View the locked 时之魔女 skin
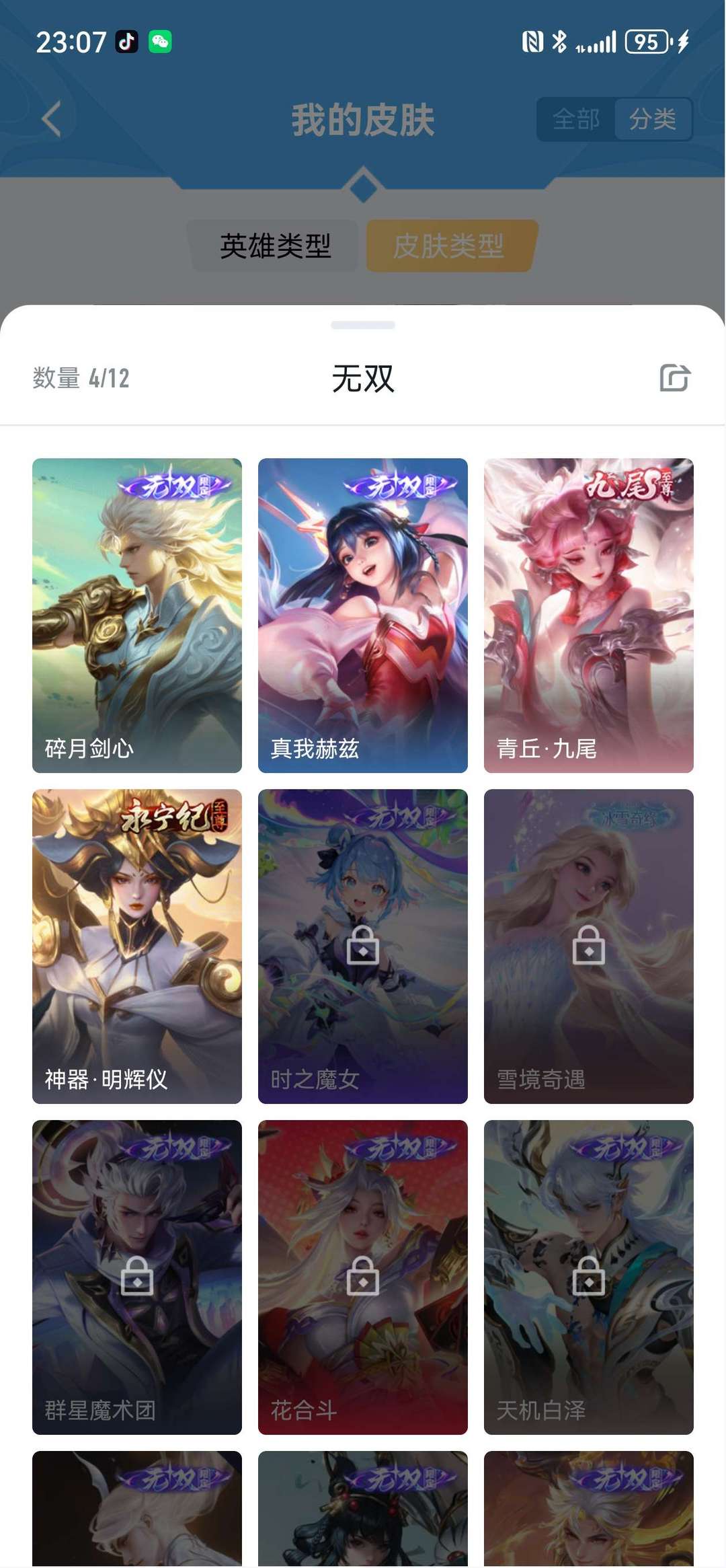The image size is (726, 1568). coord(363,946)
